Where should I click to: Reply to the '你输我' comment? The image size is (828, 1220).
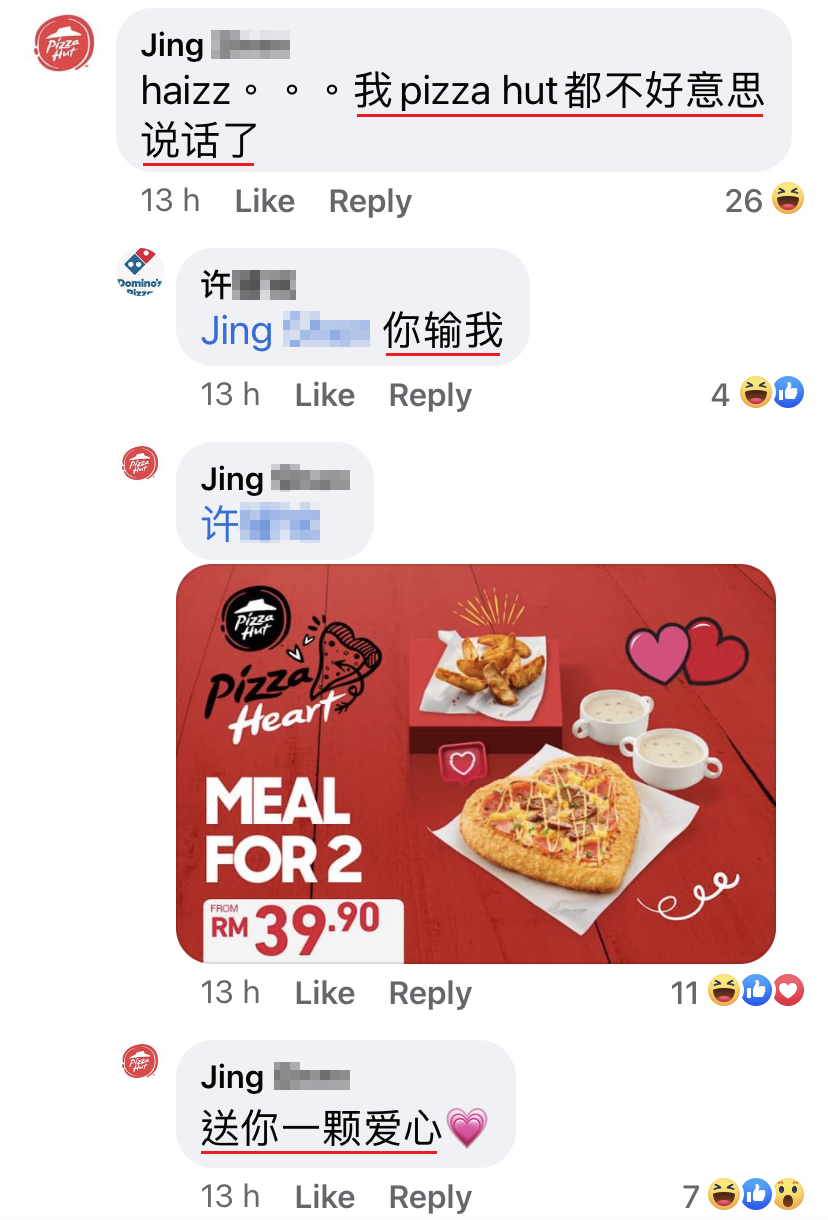coord(430,395)
